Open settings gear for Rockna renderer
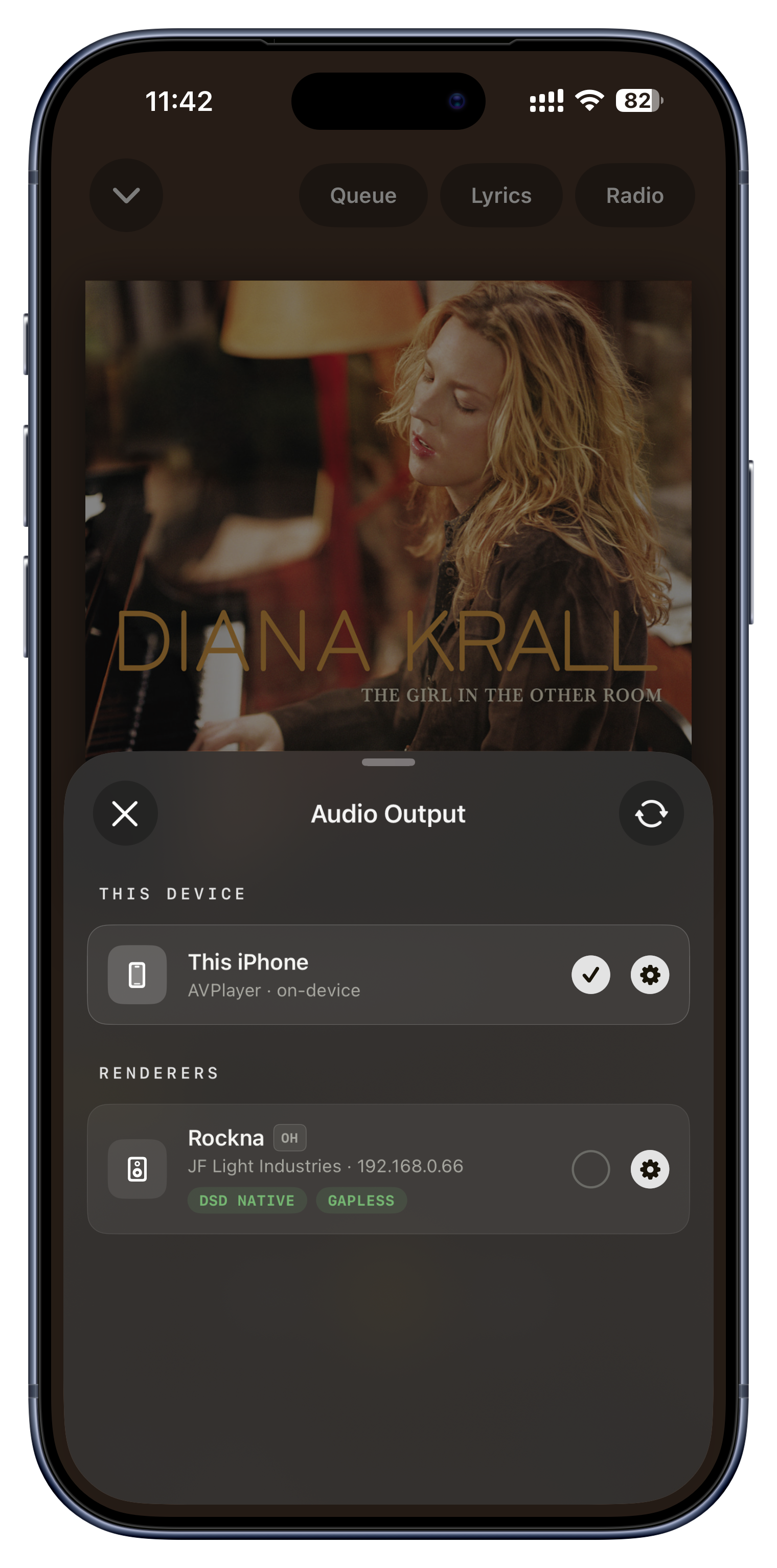777x1568 pixels. pyautogui.click(x=650, y=1169)
